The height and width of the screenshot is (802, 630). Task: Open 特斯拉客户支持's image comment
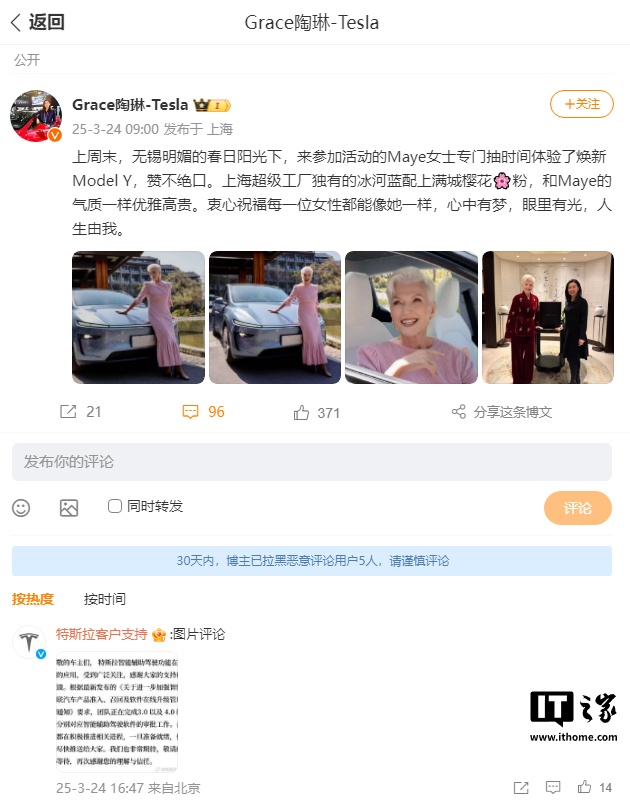click(116, 711)
